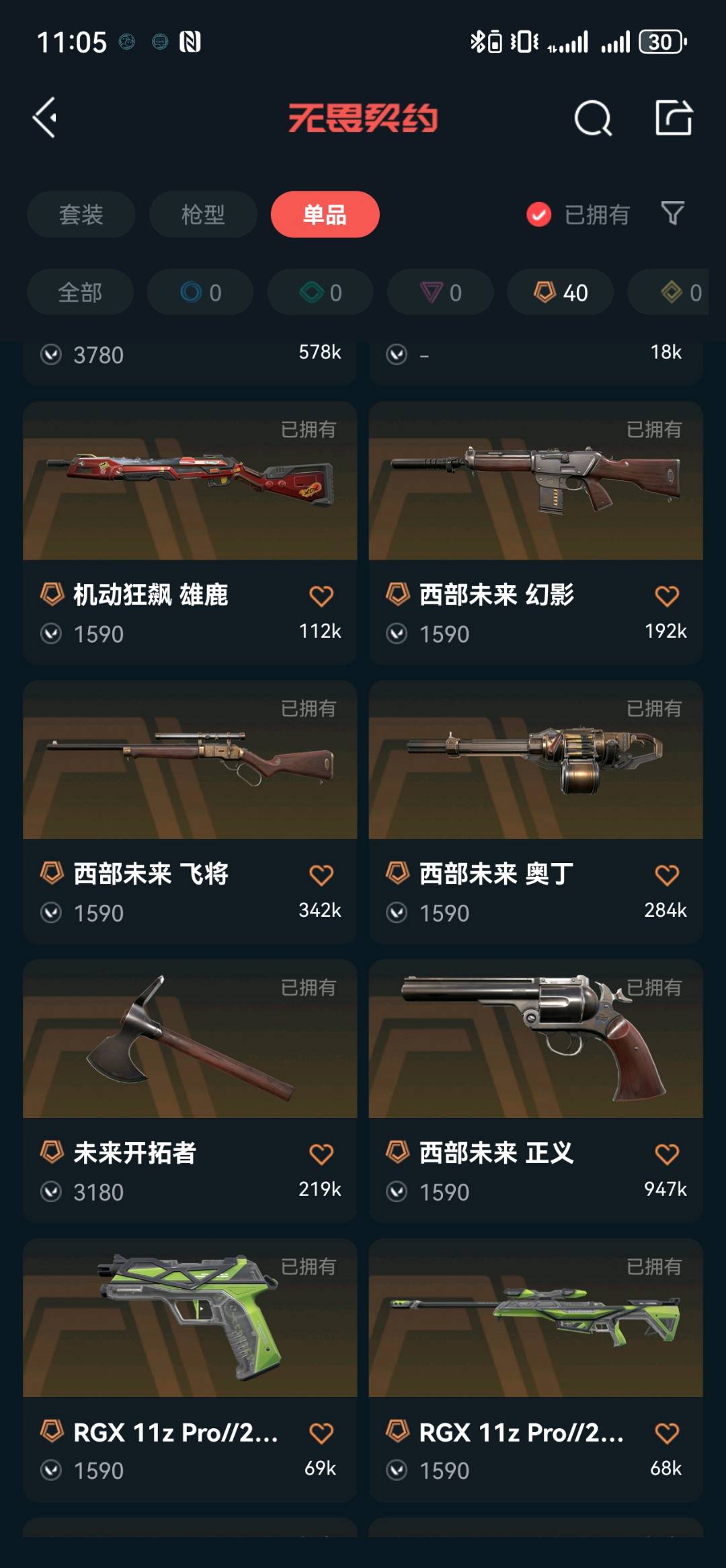Screen dimensions: 726x1568
Task: Uncheck the 已拥有 owned filter
Action: (538, 215)
